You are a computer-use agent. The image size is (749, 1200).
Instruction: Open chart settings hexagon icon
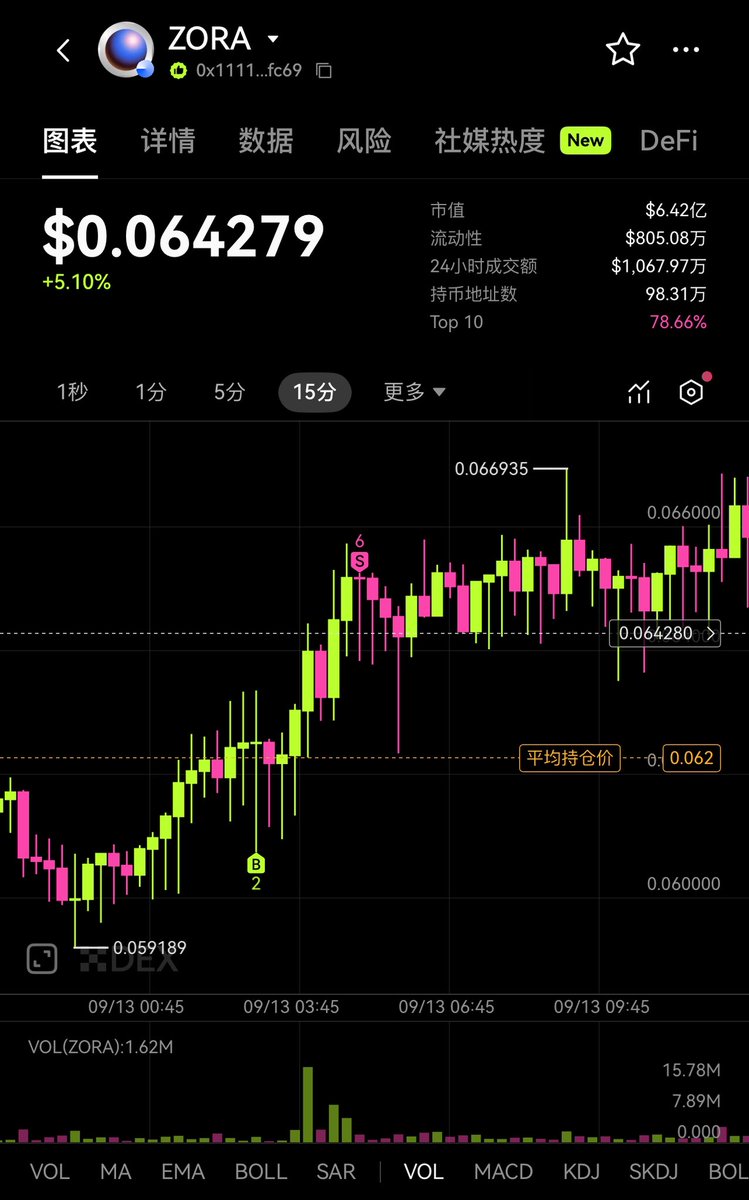coord(691,393)
